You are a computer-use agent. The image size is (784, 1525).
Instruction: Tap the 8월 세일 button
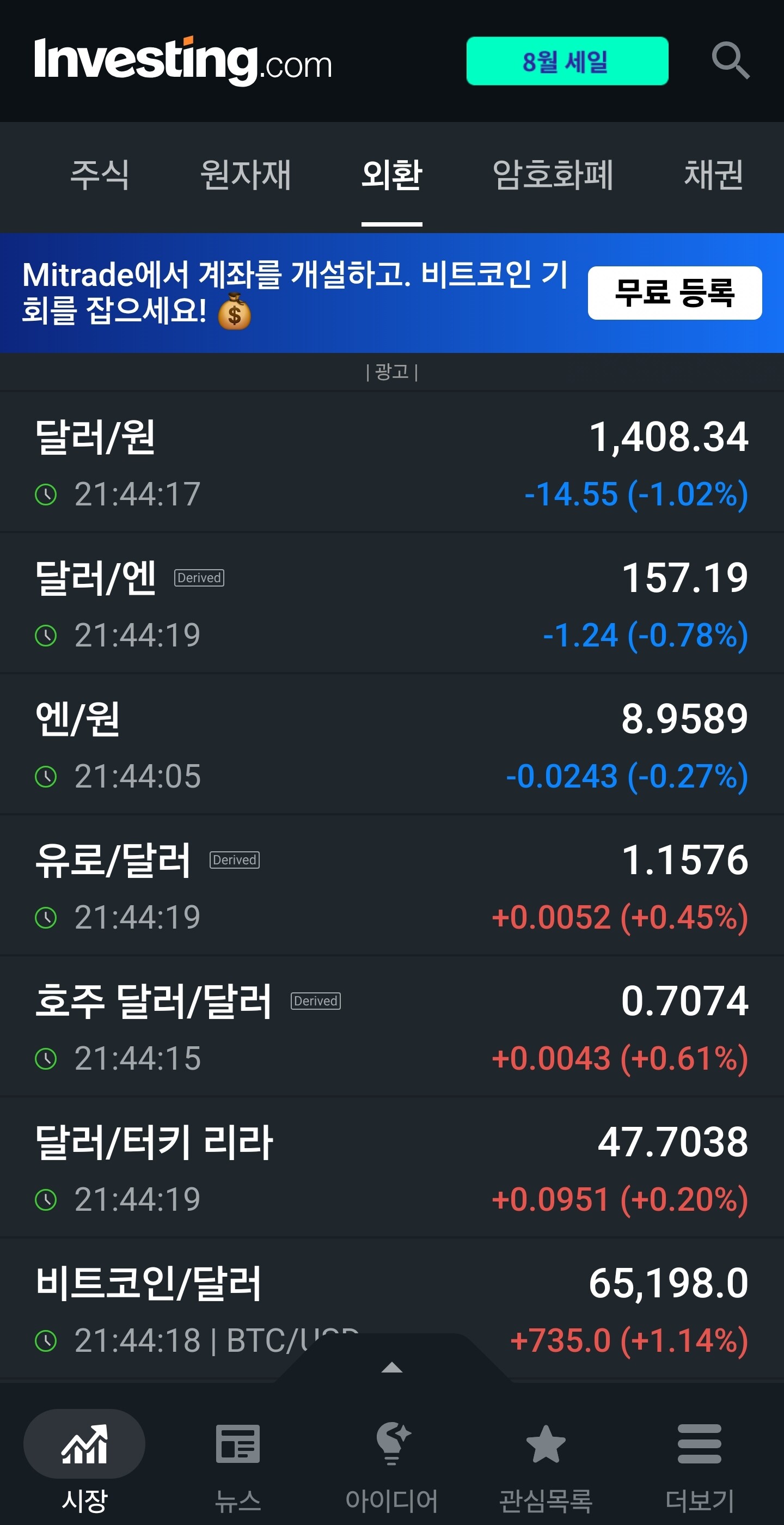[x=567, y=61]
